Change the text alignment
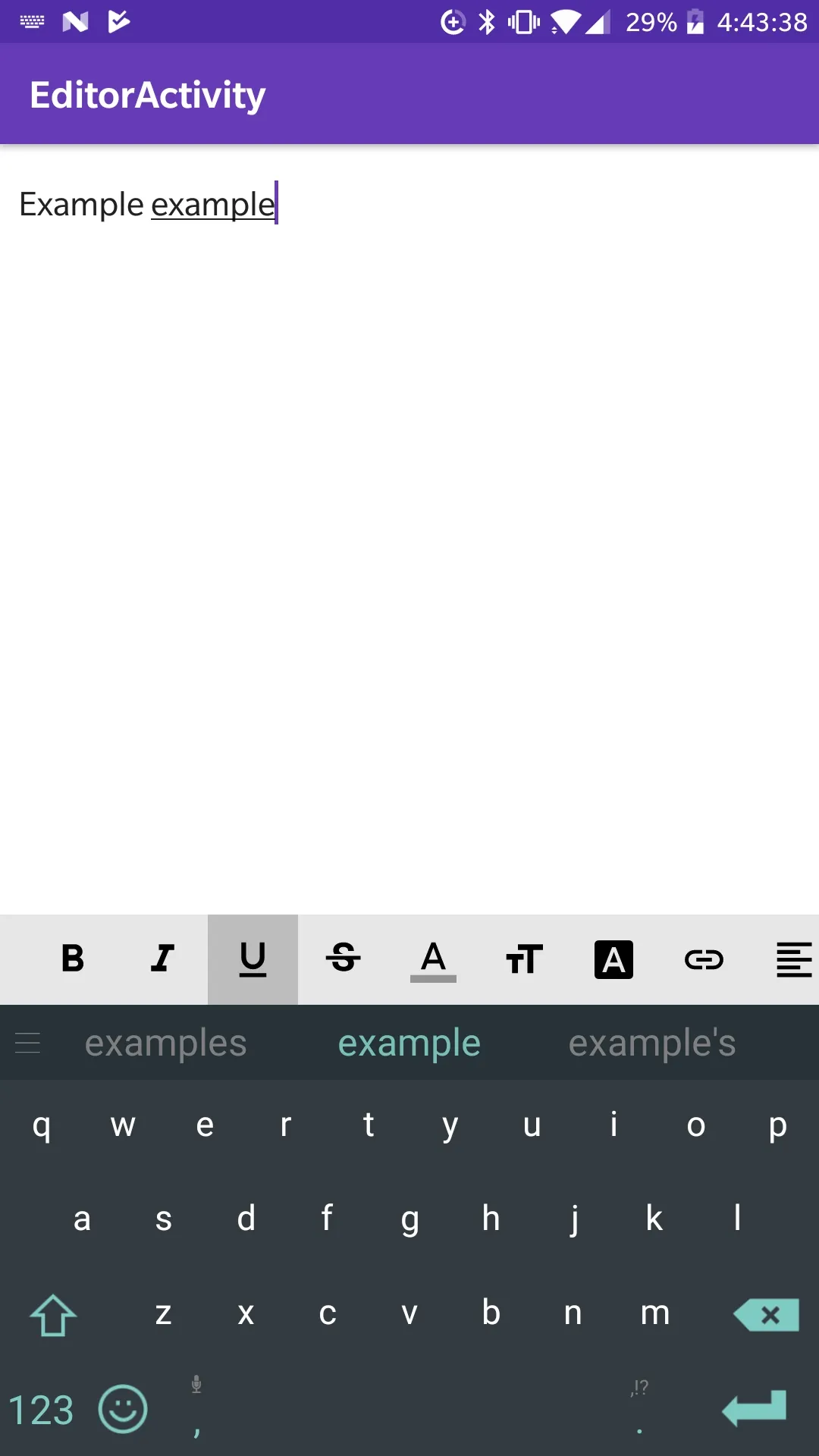 tap(793, 959)
